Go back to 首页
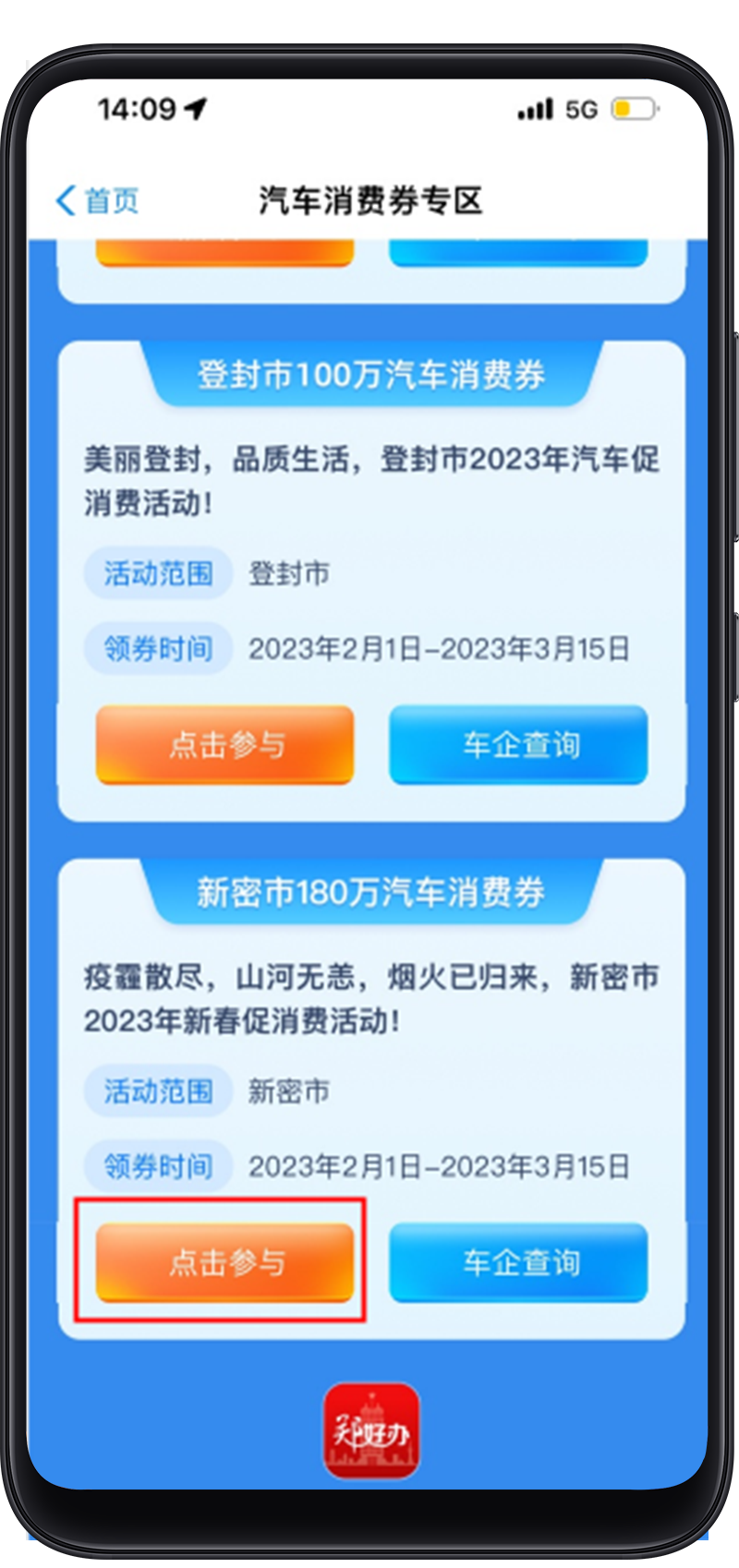 [x=97, y=200]
